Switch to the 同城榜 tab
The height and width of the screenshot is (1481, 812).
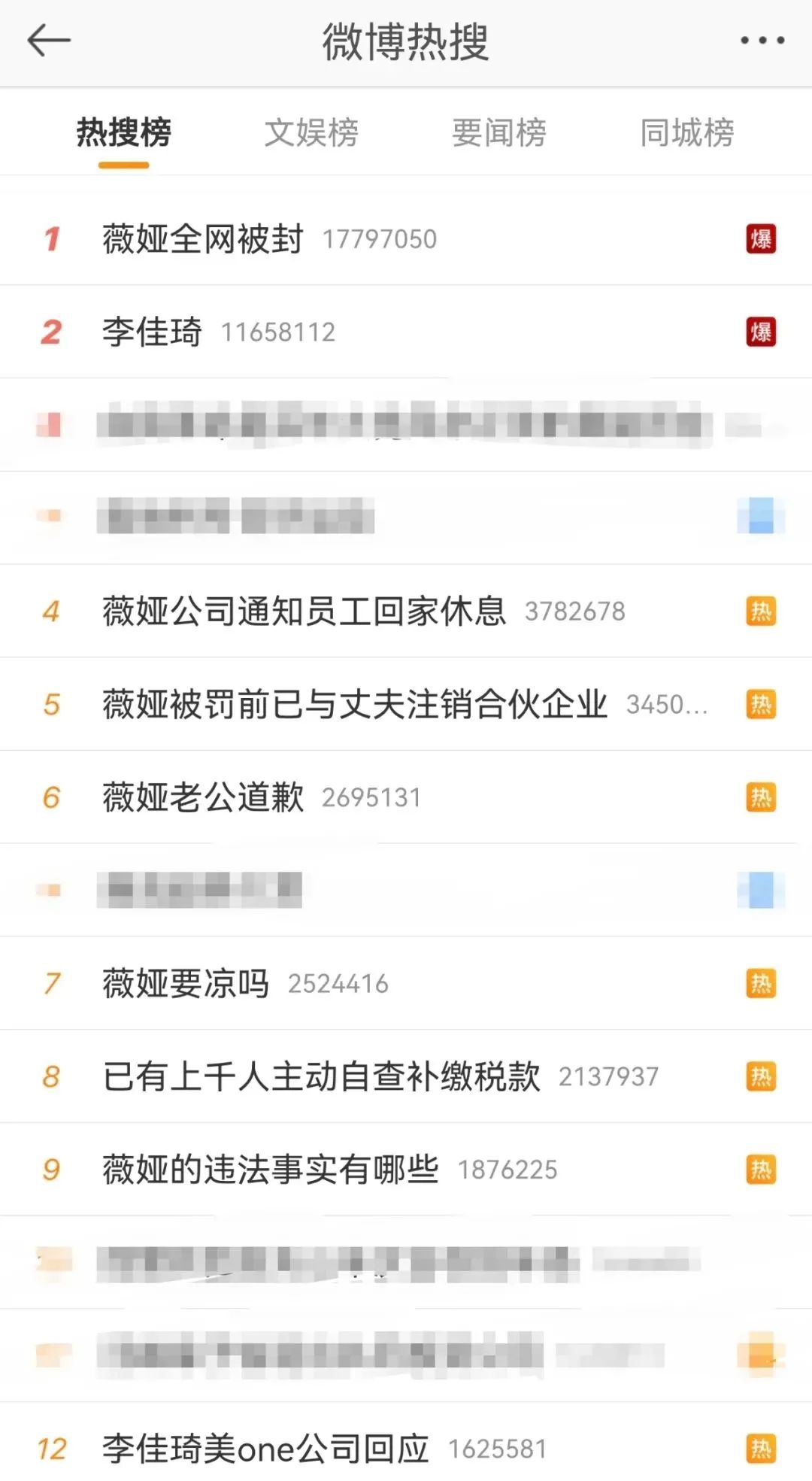coord(686,133)
